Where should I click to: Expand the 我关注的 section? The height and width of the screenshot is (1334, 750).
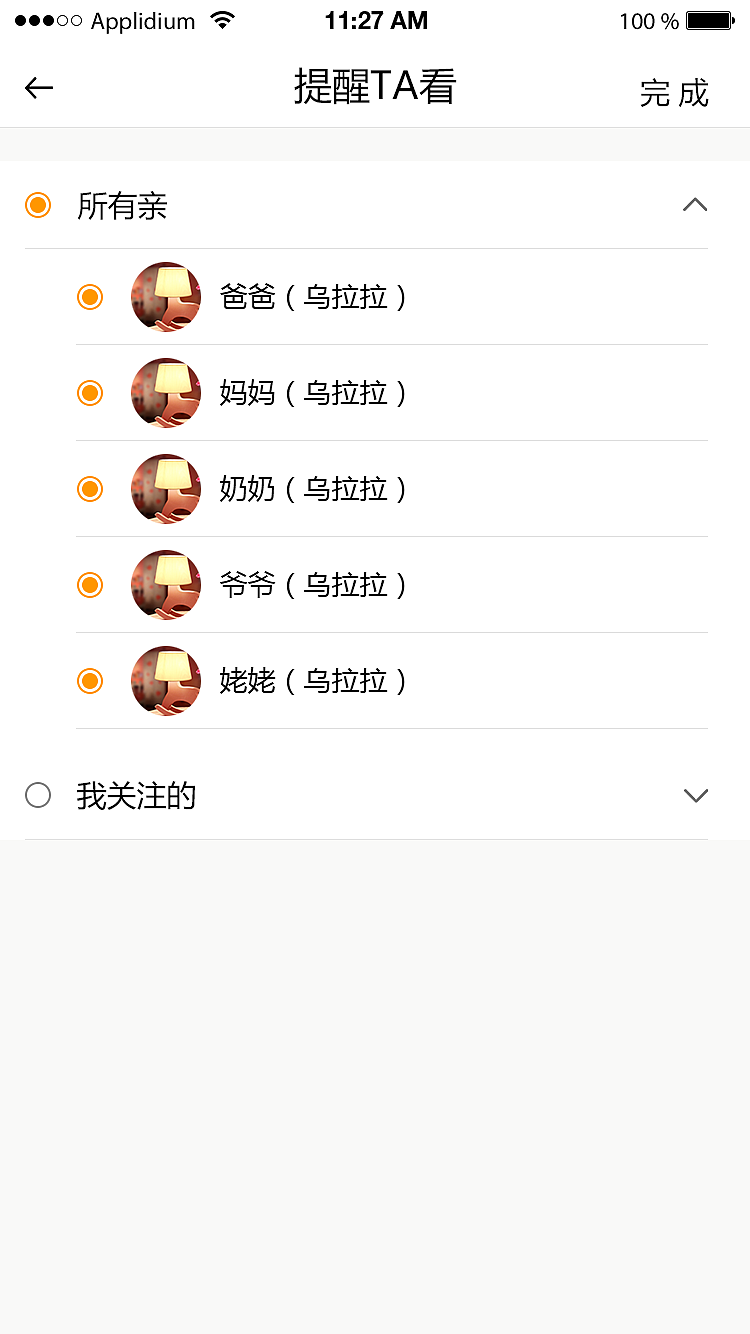695,795
